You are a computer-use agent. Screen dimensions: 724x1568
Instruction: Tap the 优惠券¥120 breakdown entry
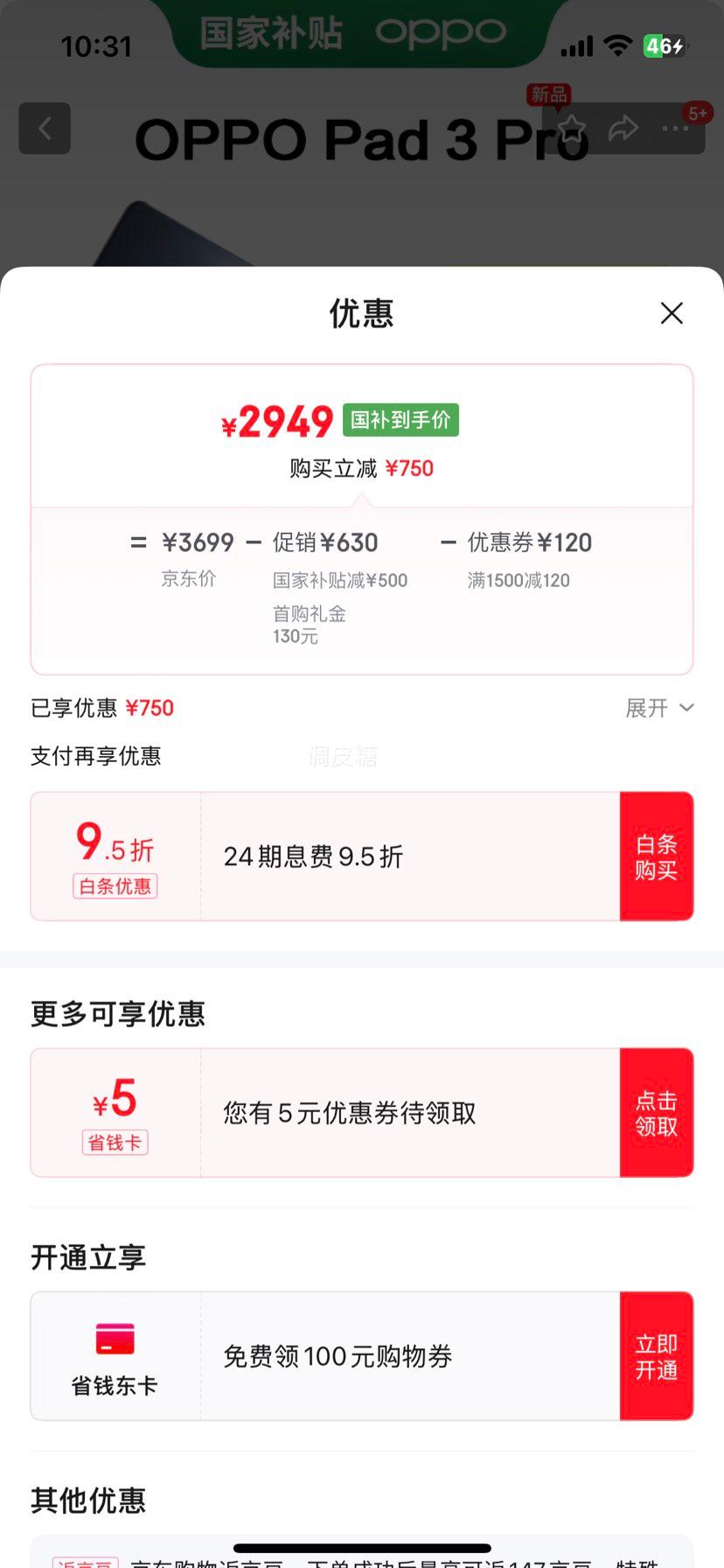point(531,542)
